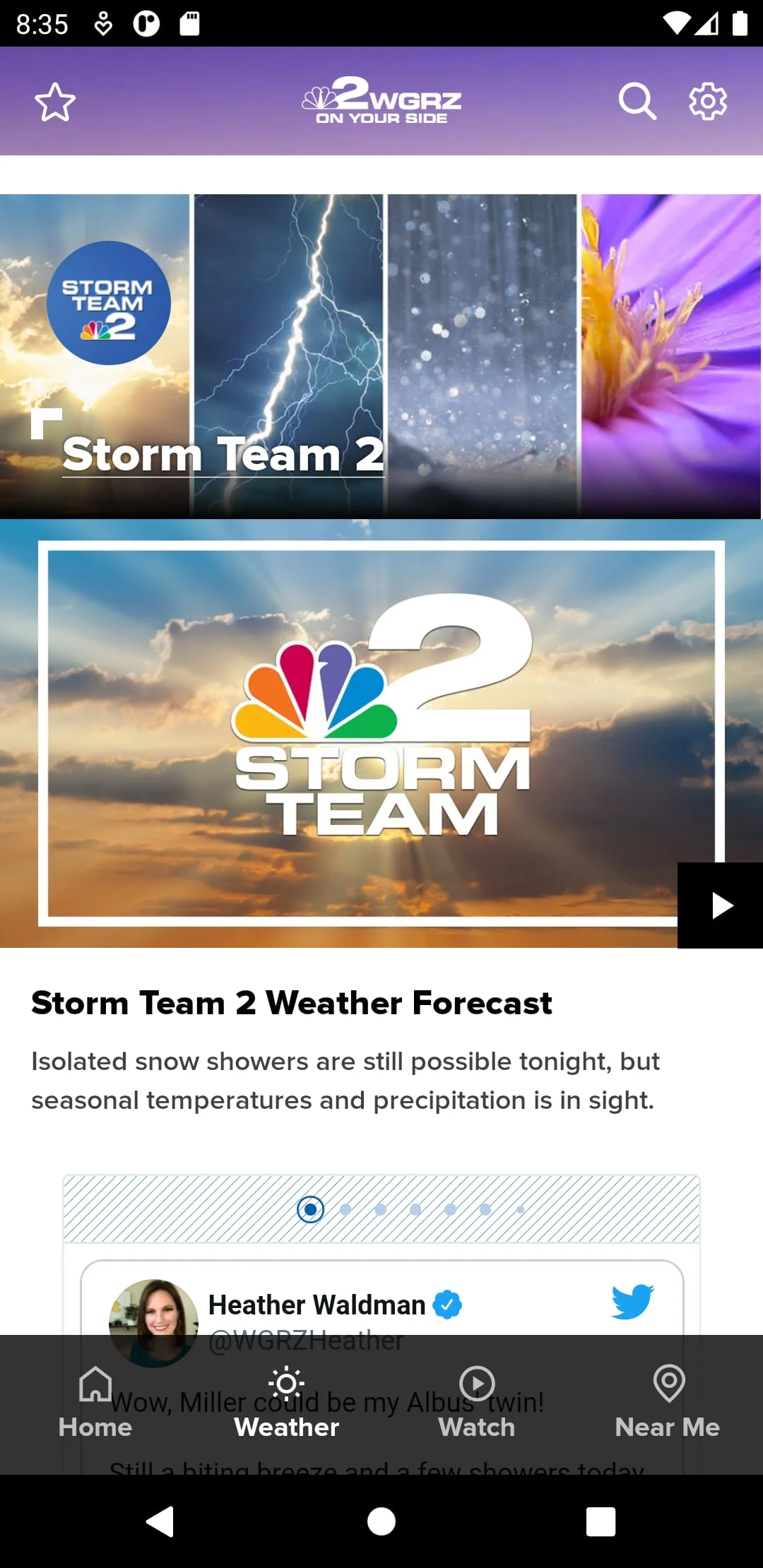Open the search magnifier

[x=637, y=102]
